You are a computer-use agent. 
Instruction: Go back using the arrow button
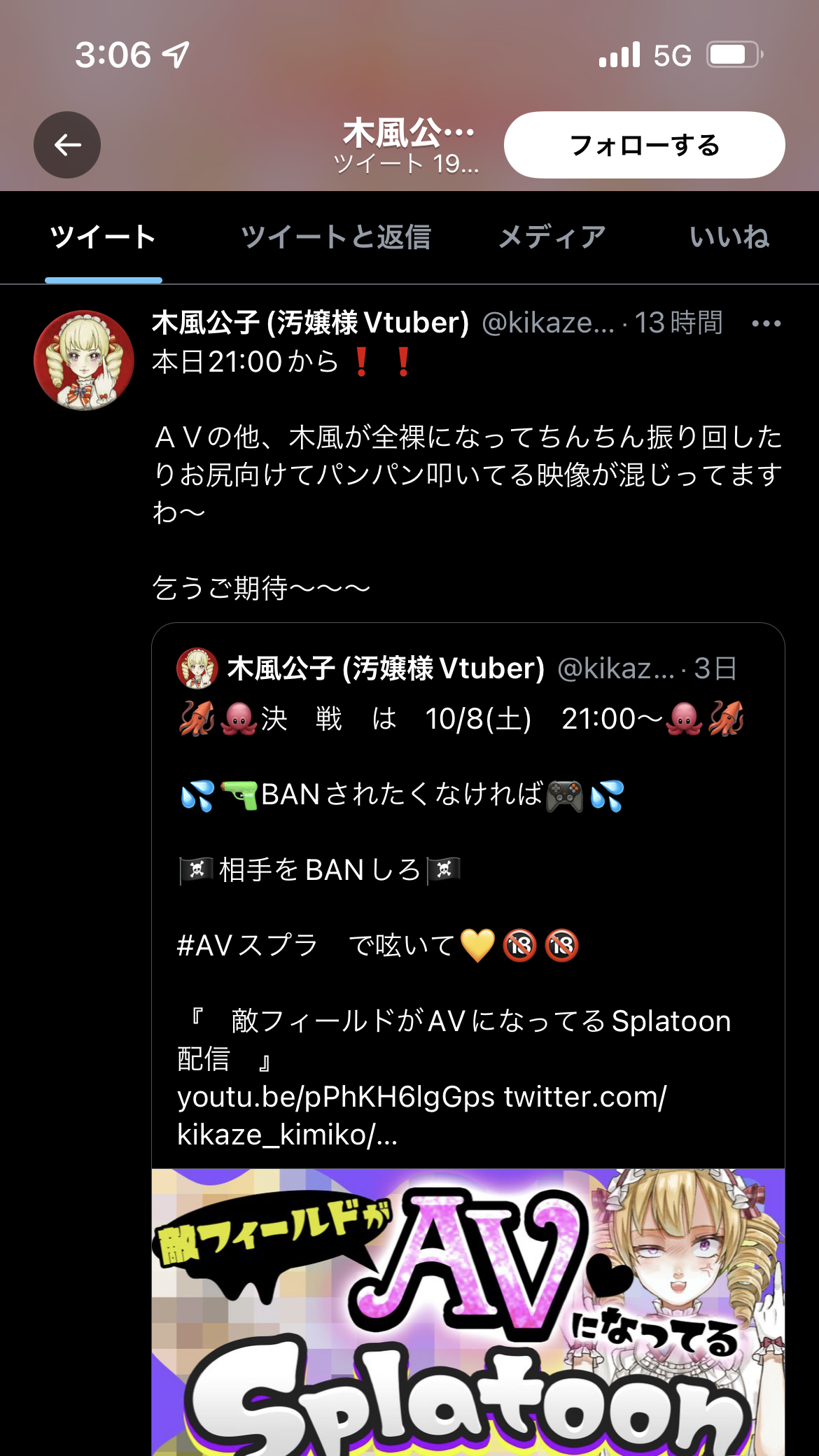pyautogui.click(x=67, y=145)
